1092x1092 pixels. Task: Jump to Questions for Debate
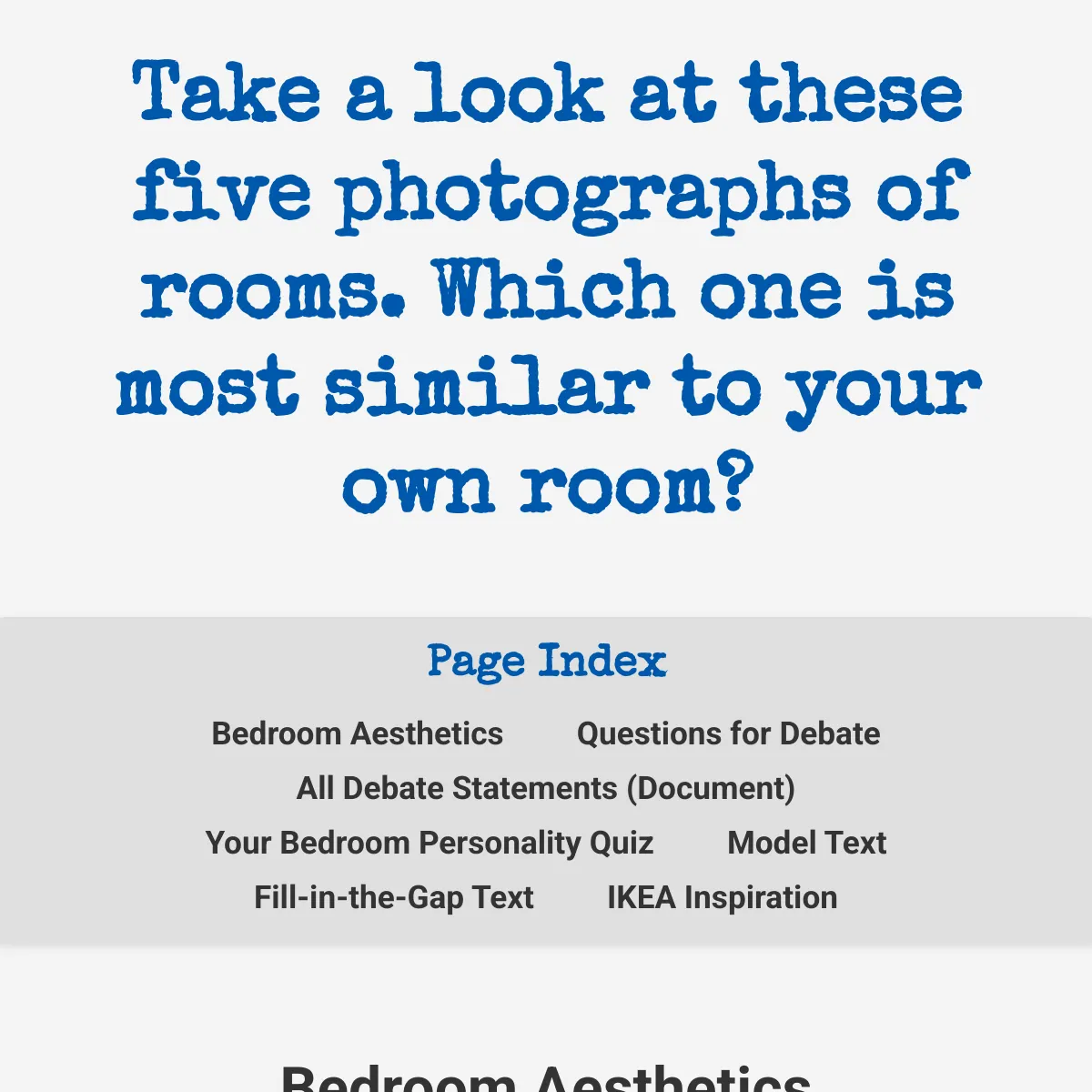[728, 733]
